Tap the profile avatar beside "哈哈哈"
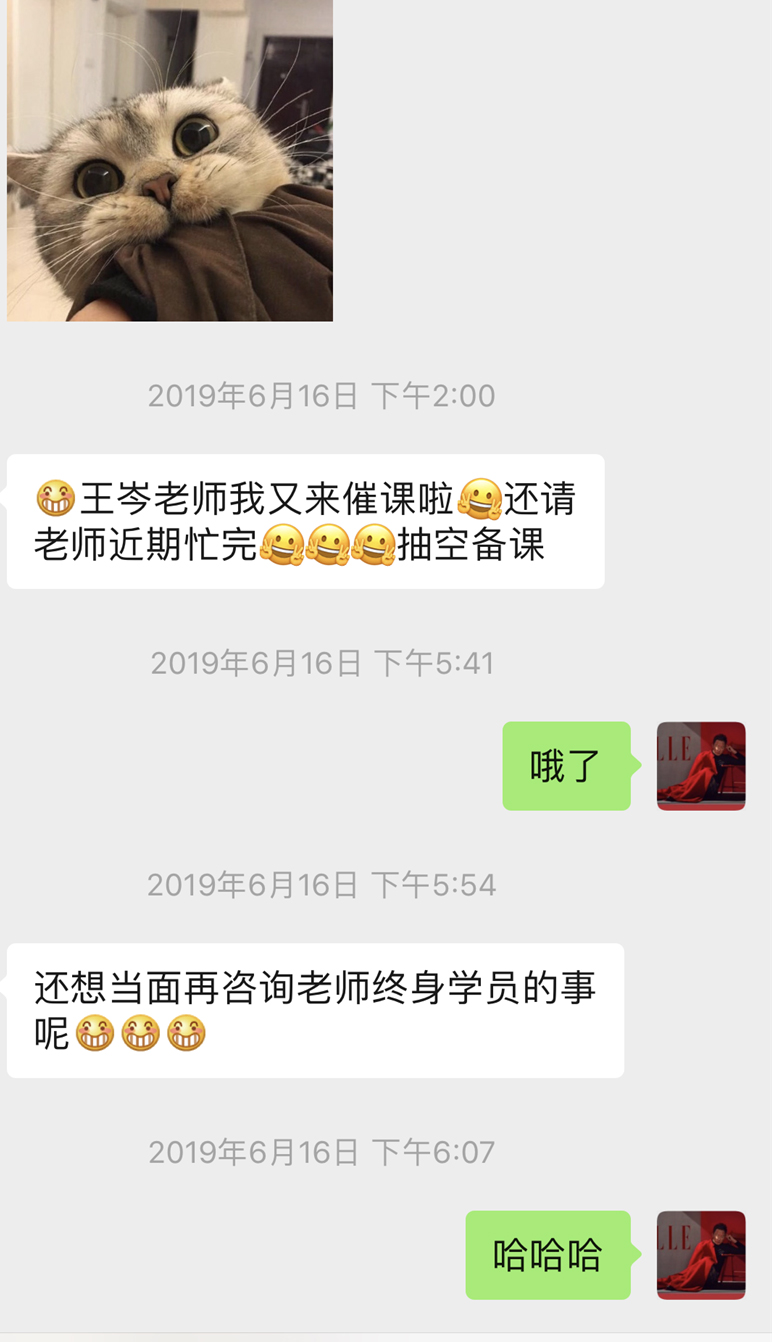 701,1255
